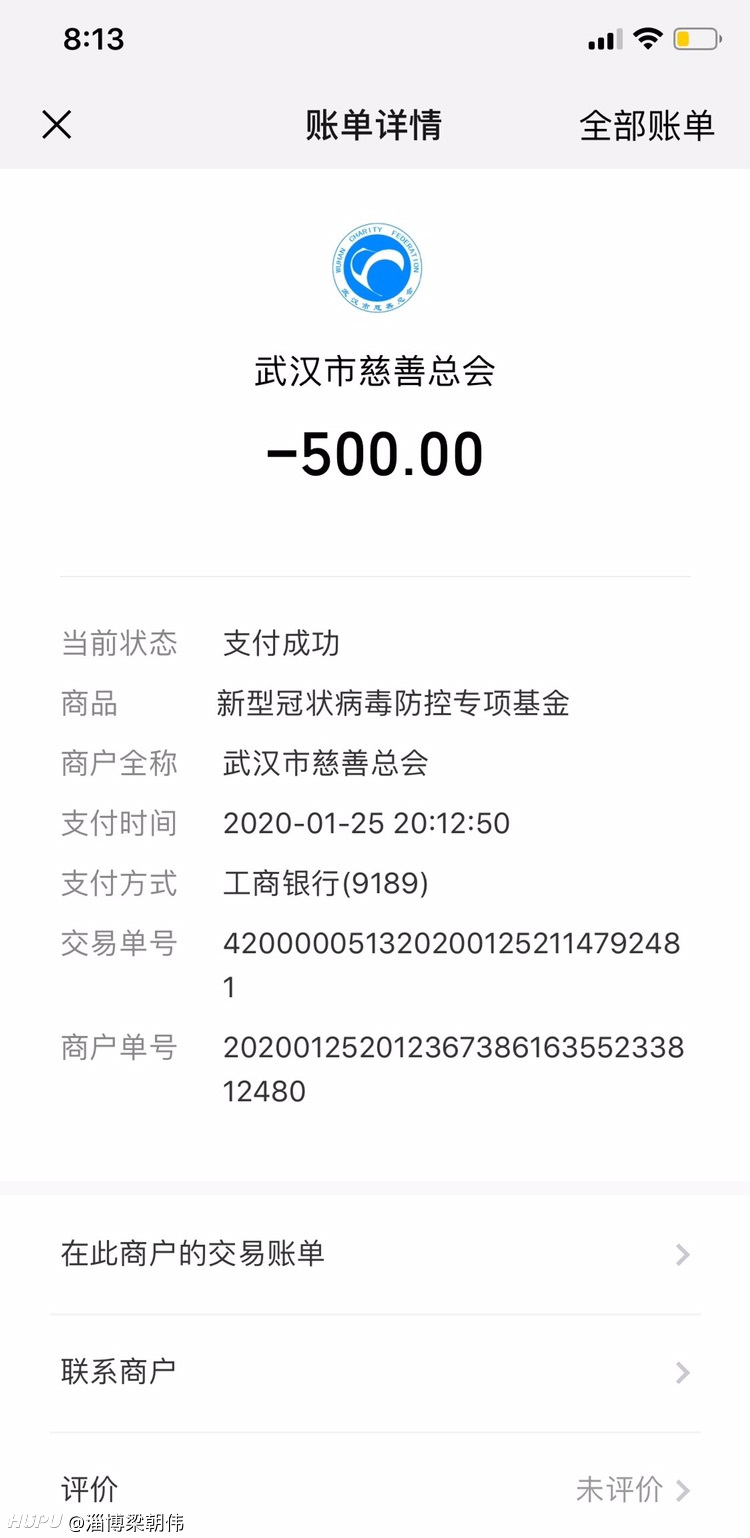Image resolution: width=750 pixels, height=1538 pixels.
Task: Close the bill details page
Action: [x=57, y=125]
